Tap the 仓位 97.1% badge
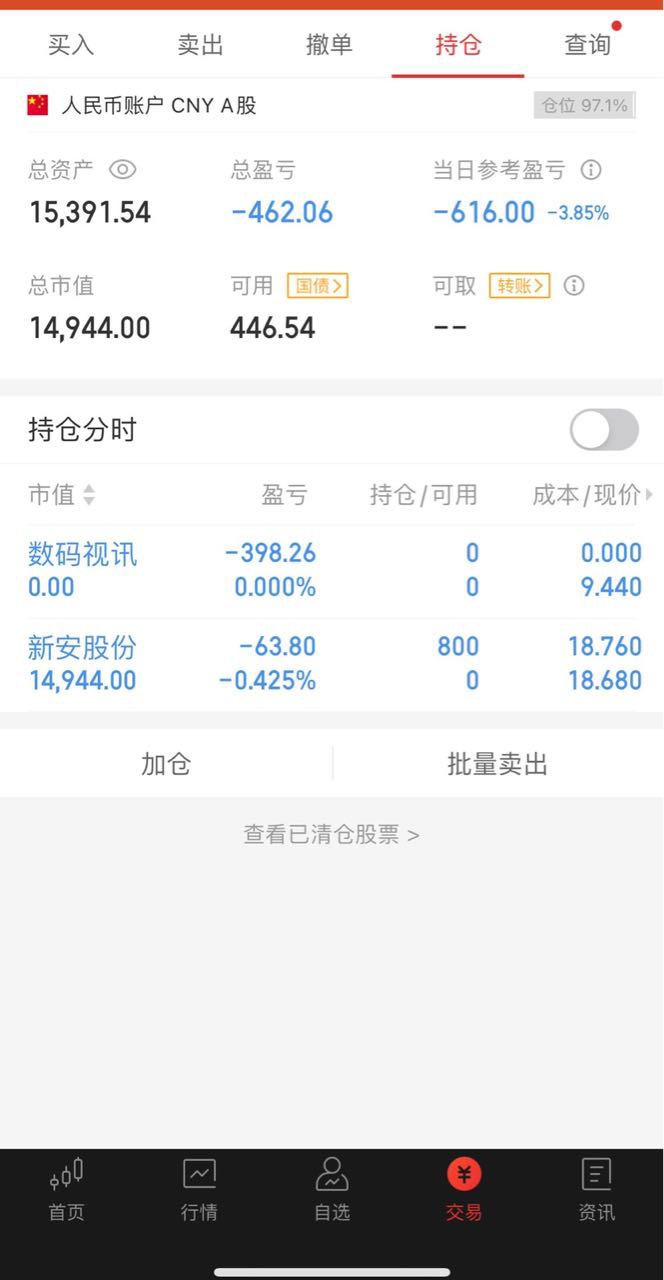Screen dimensions: 664x1280 [x=585, y=105]
